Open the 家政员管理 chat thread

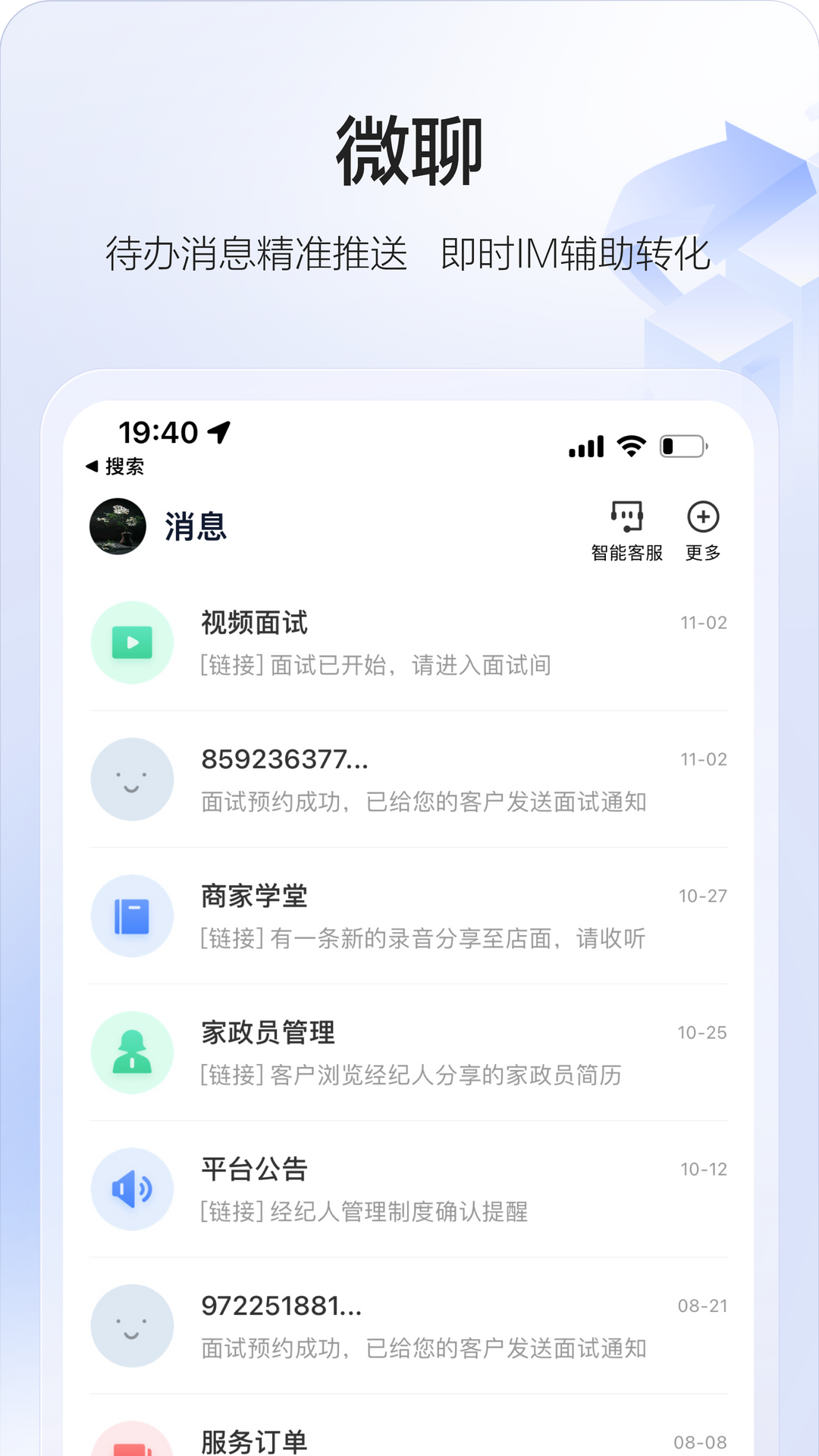click(409, 1052)
